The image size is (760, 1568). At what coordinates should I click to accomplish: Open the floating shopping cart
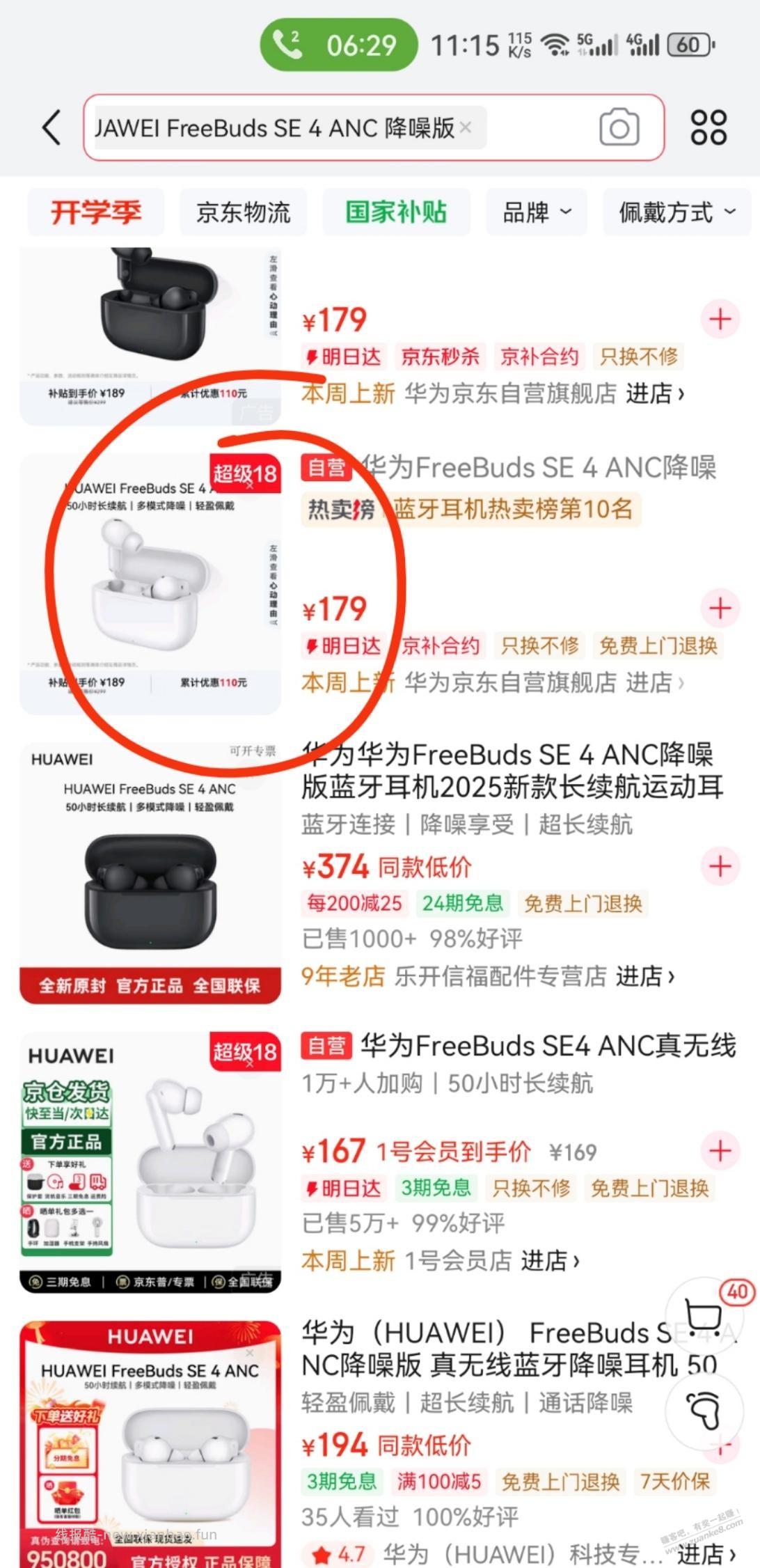click(x=704, y=1316)
